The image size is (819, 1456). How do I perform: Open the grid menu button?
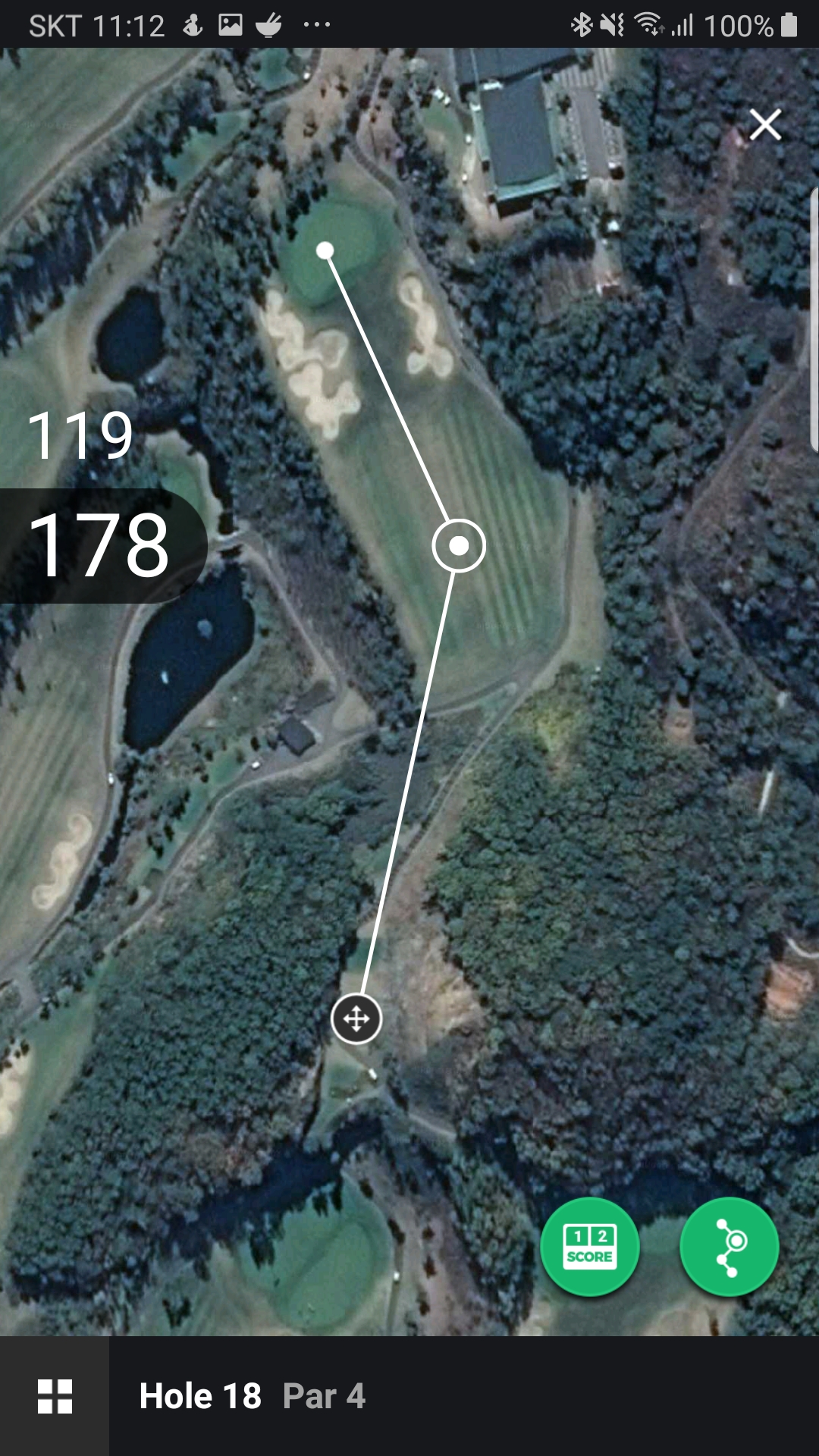55,1396
